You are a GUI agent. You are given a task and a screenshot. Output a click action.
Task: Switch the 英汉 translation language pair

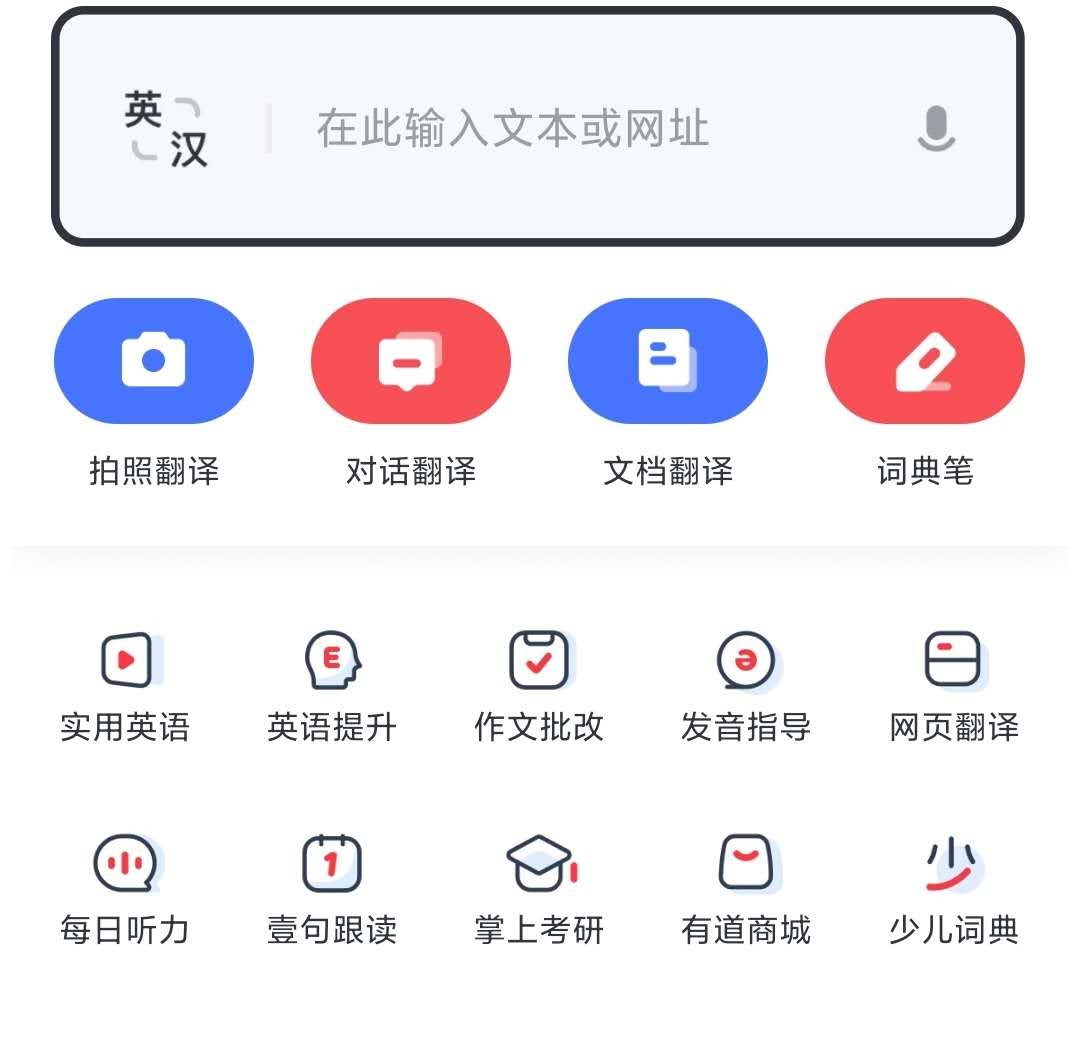(166, 129)
